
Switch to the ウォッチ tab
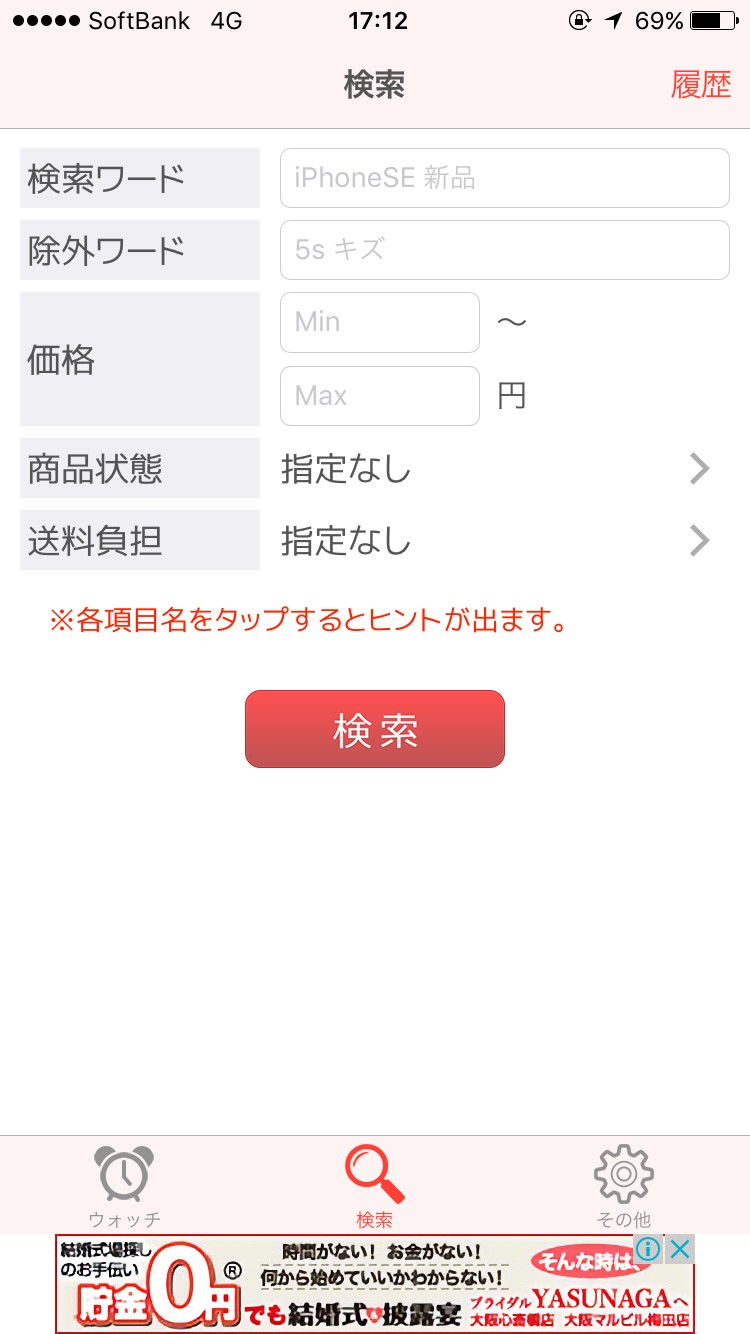click(x=124, y=1186)
